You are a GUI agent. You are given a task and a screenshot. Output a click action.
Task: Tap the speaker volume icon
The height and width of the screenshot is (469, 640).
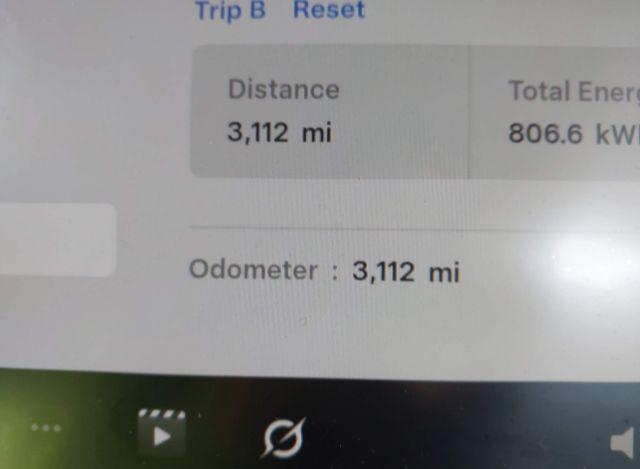click(x=623, y=441)
